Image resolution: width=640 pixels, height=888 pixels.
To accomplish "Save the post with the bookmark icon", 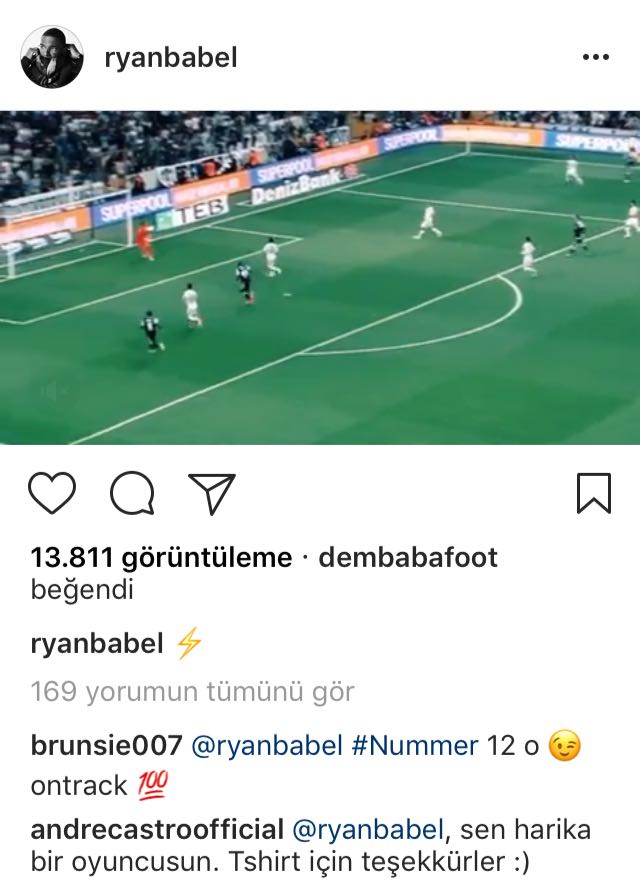I will (x=593, y=493).
